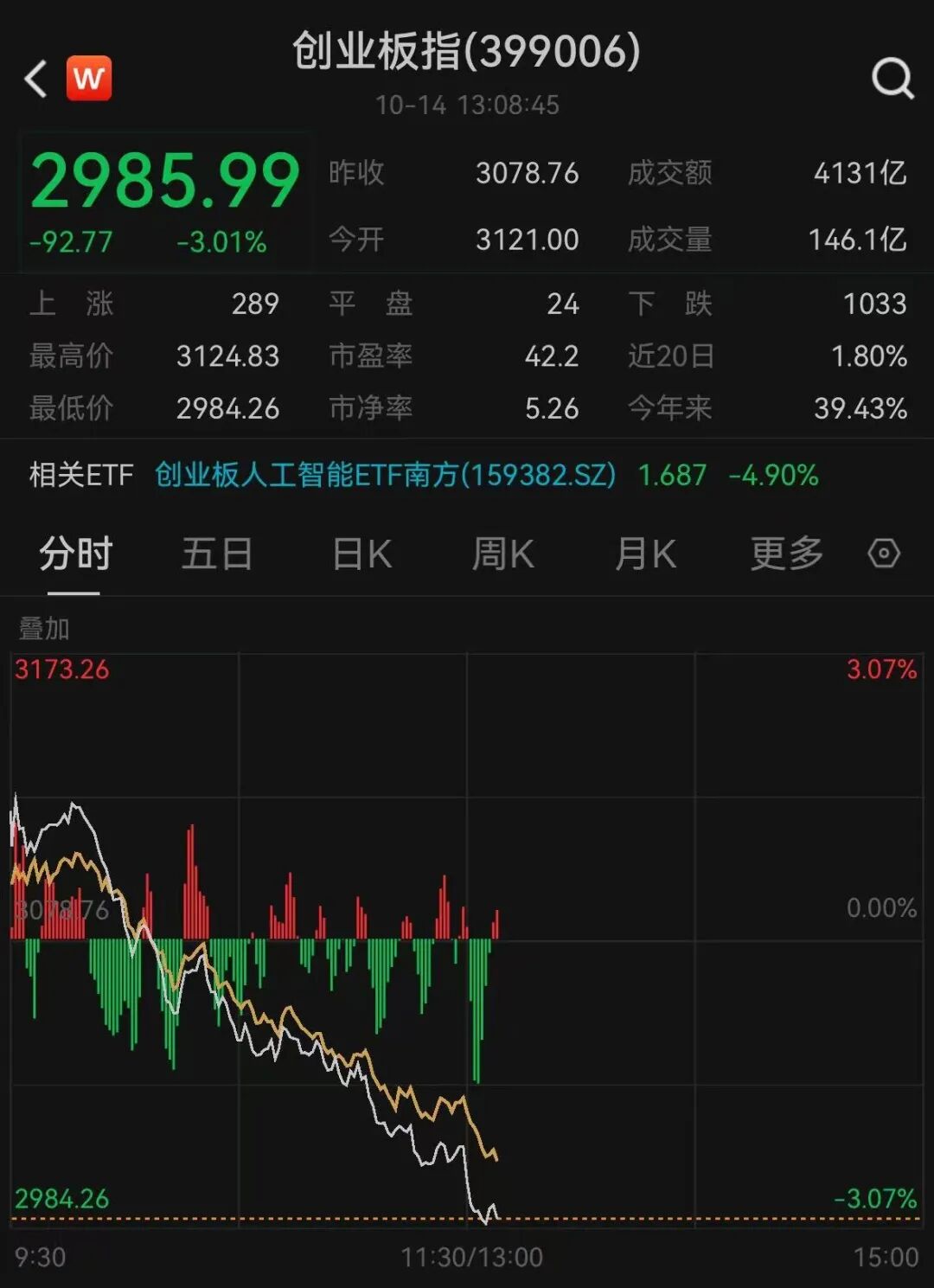This screenshot has width=934, height=1288.
Task: Show the 月K chart tab
Action: pos(645,554)
